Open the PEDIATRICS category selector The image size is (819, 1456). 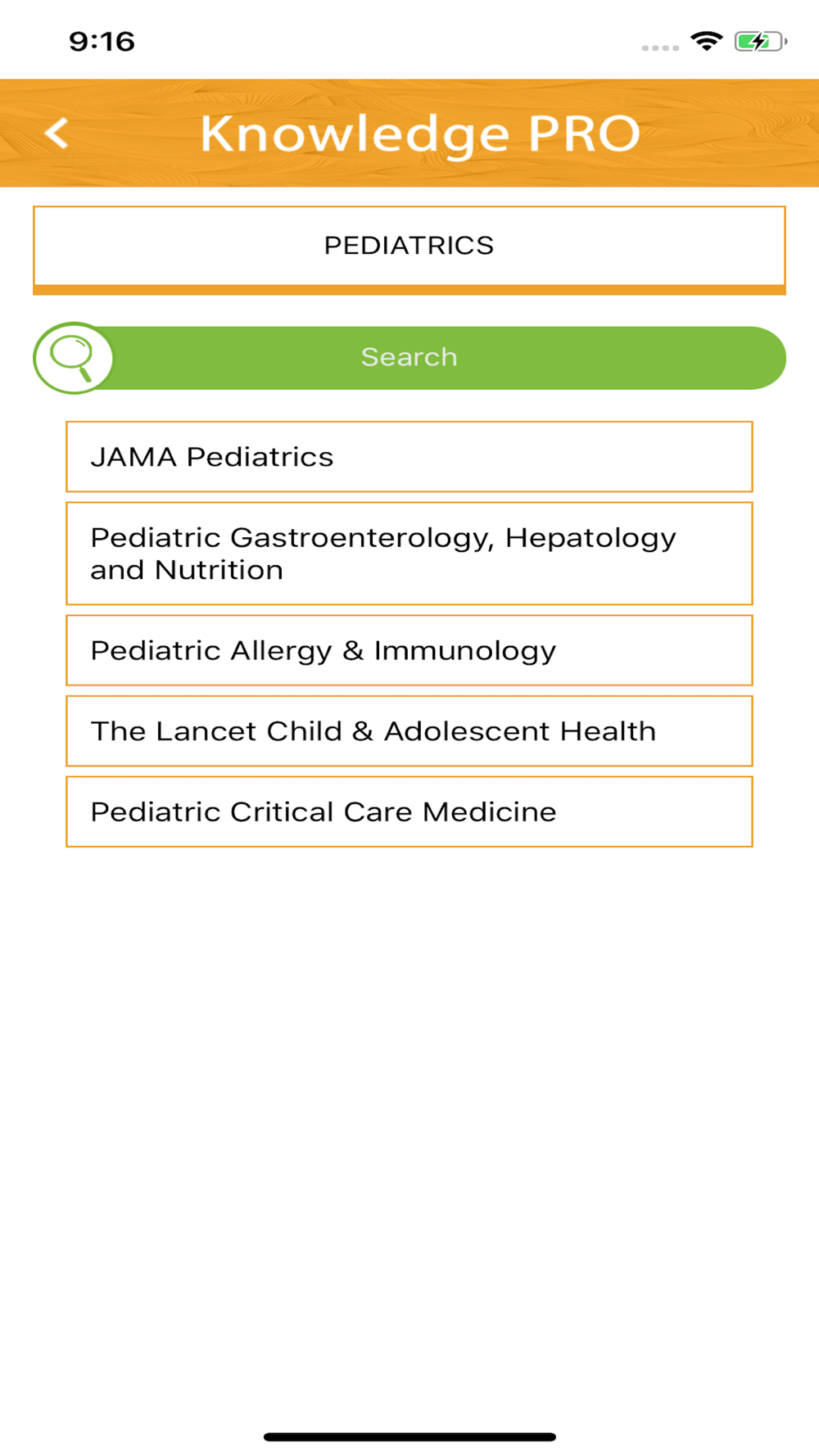(409, 249)
